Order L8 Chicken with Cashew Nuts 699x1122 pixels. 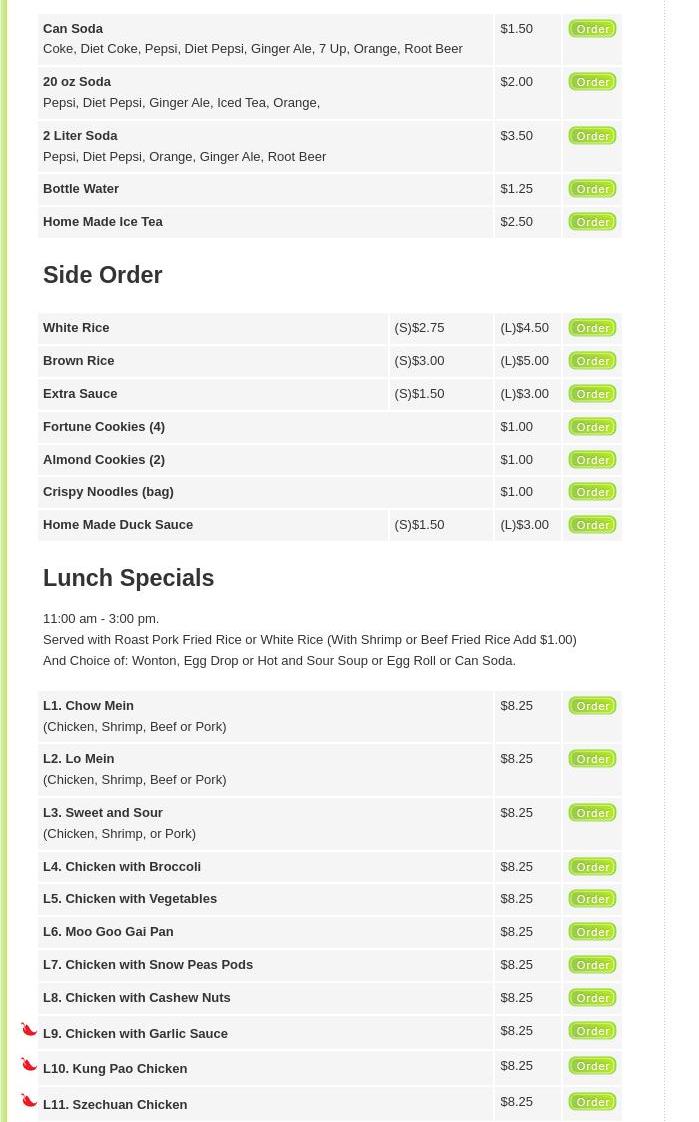pos(592,997)
